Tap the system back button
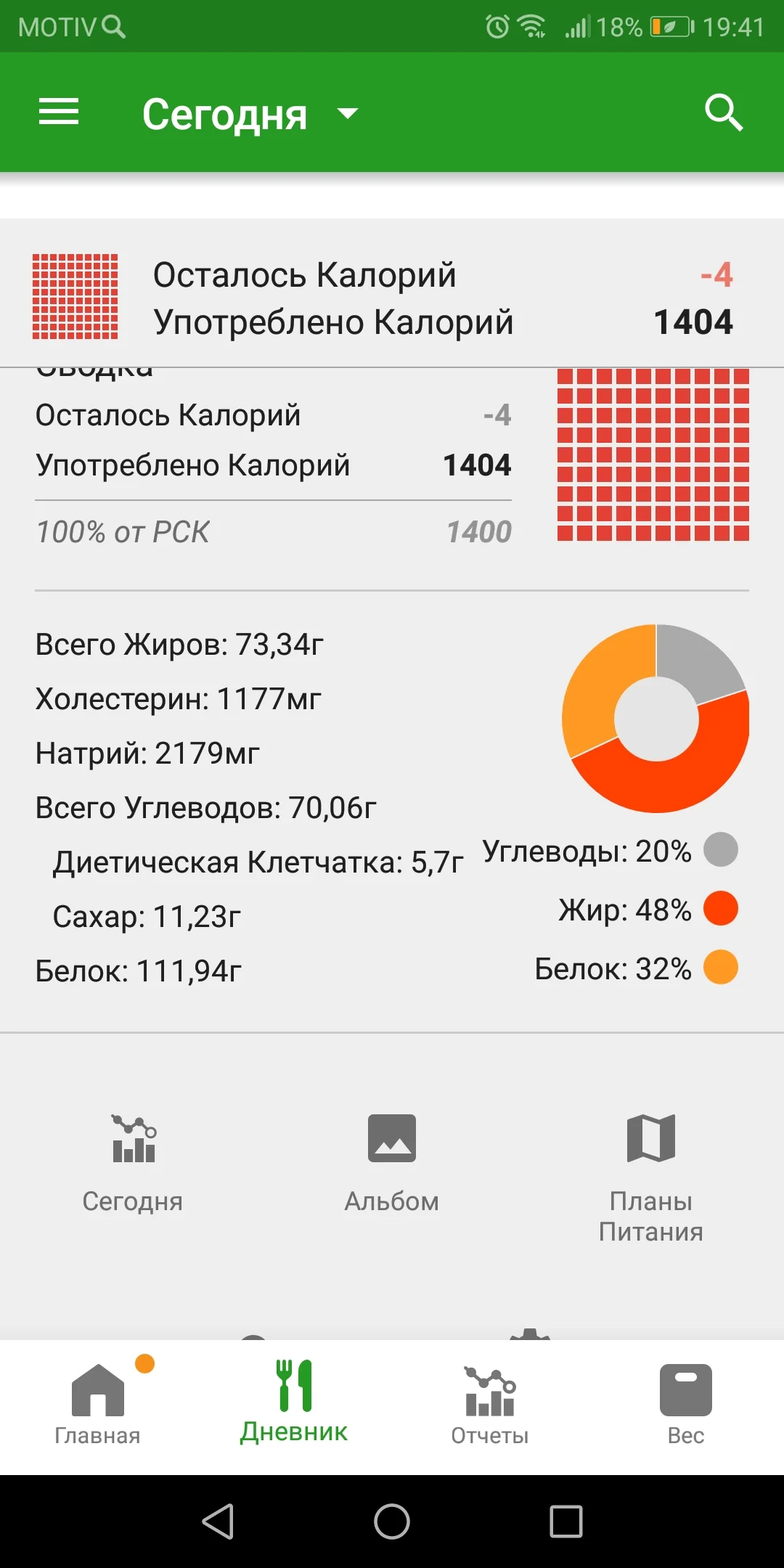Image resolution: width=784 pixels, height=1568 pixels. pyautogui.click(x=218, y=1521)
